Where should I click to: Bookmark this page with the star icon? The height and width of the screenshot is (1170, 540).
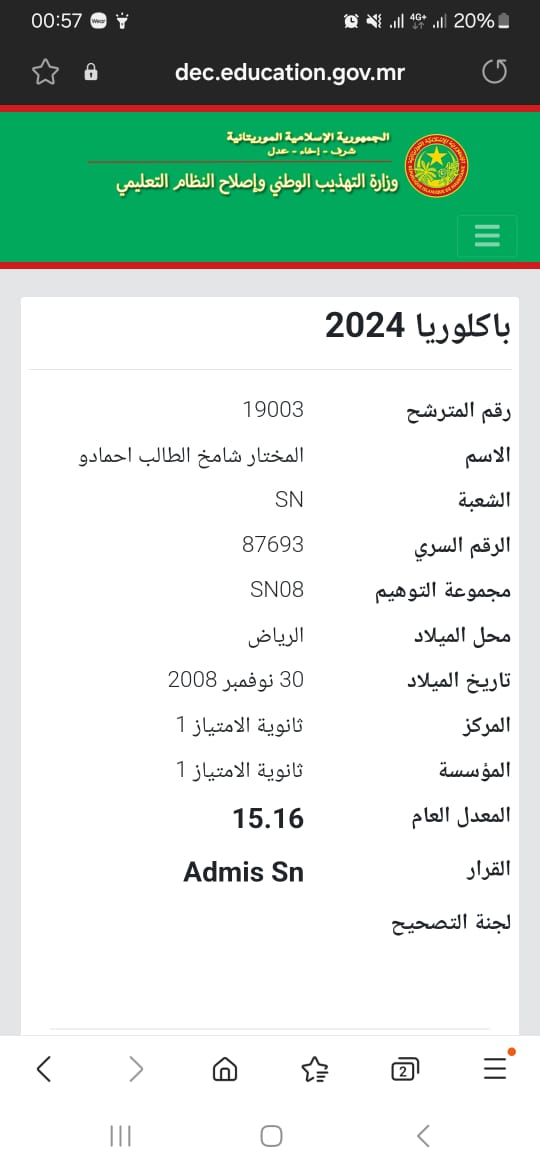45,72
